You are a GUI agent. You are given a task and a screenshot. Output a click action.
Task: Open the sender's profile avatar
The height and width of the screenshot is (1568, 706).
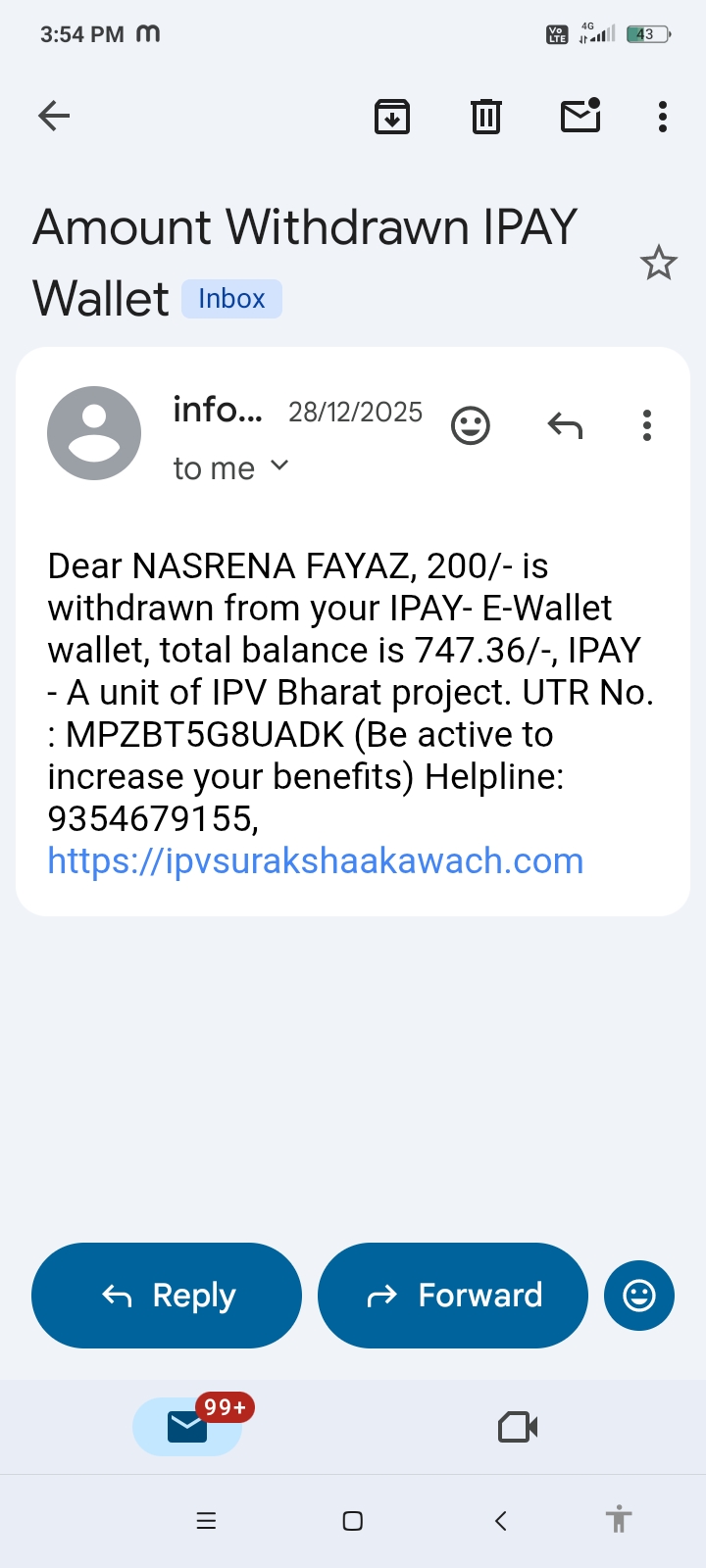(x=94, y=433)
